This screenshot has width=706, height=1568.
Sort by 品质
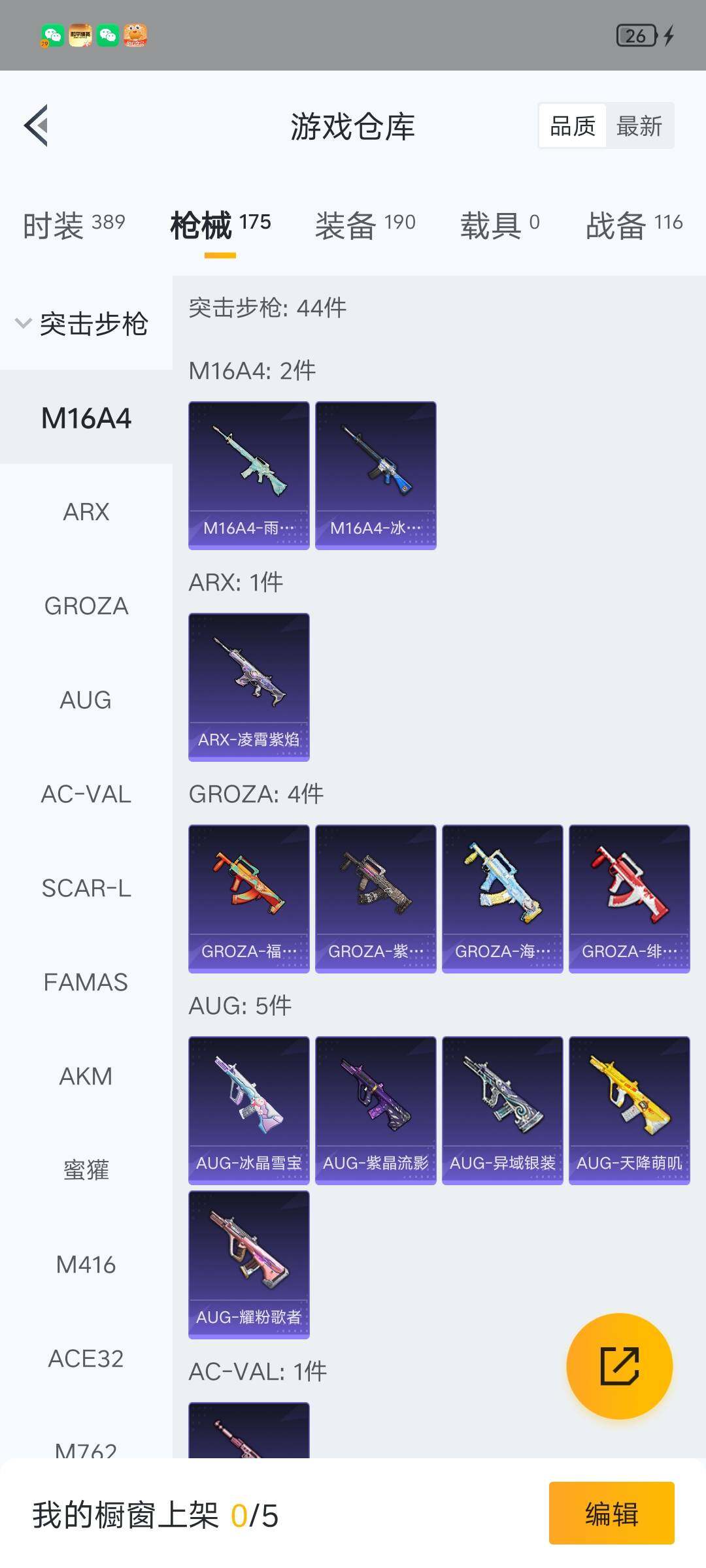[x=573, y=126]
